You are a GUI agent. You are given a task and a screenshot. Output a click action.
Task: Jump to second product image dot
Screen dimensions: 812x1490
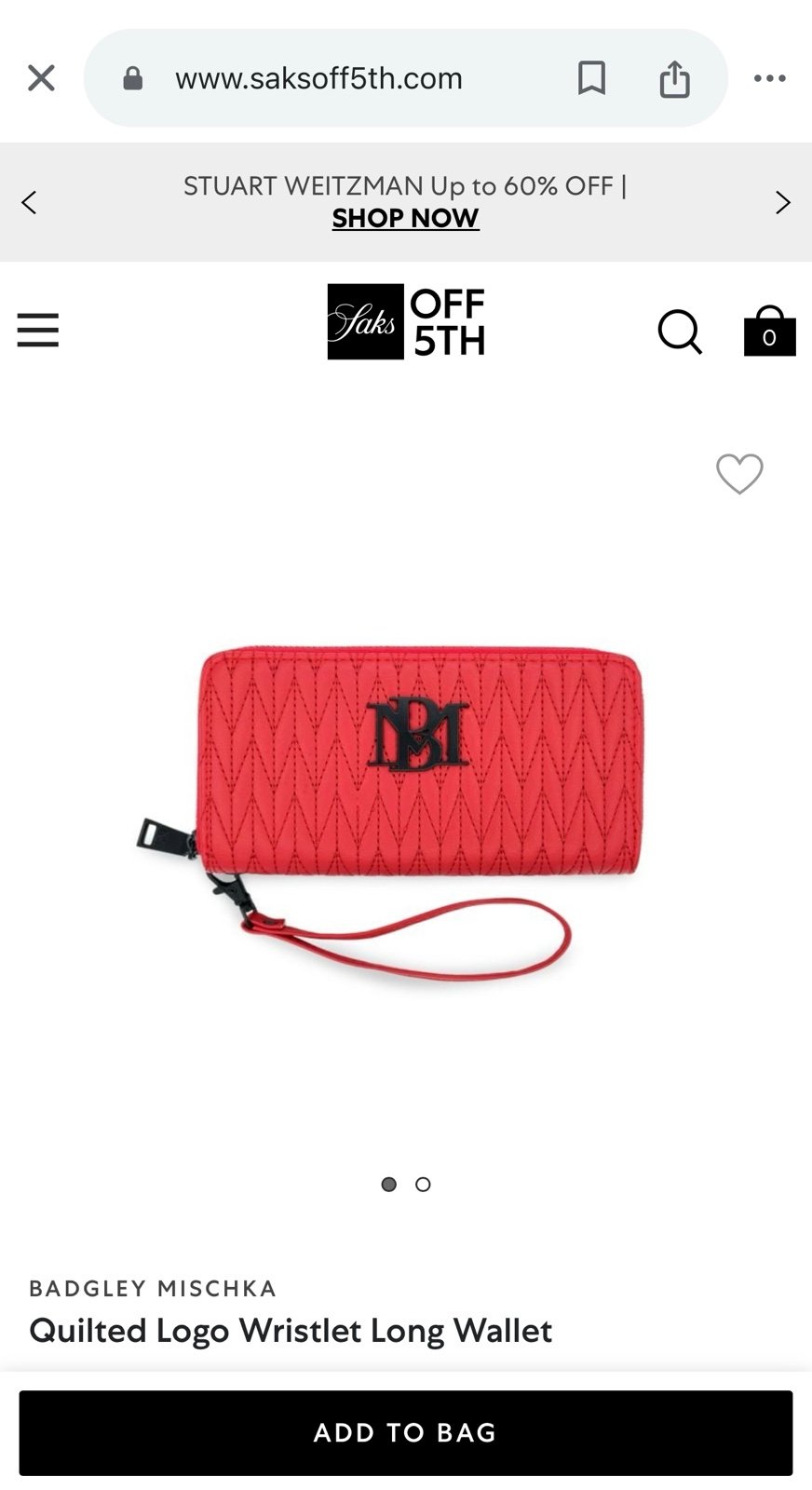pos(423,1185)
